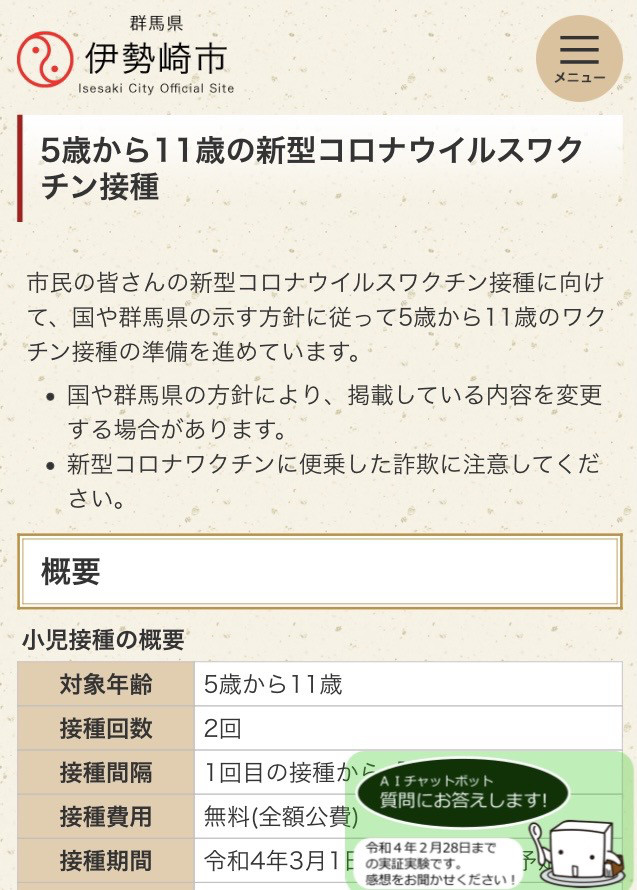Screen dimensions: 637x890
Task: Go to Isesaki City home via the site logo
Action: pos(126,57)
